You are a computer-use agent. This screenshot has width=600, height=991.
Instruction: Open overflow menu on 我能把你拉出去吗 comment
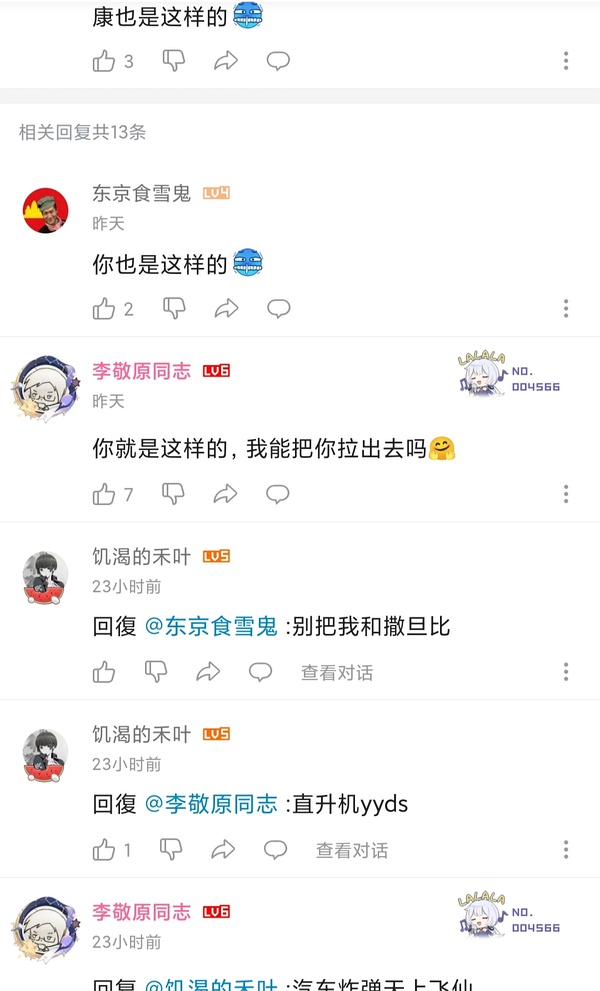point(566,494)
